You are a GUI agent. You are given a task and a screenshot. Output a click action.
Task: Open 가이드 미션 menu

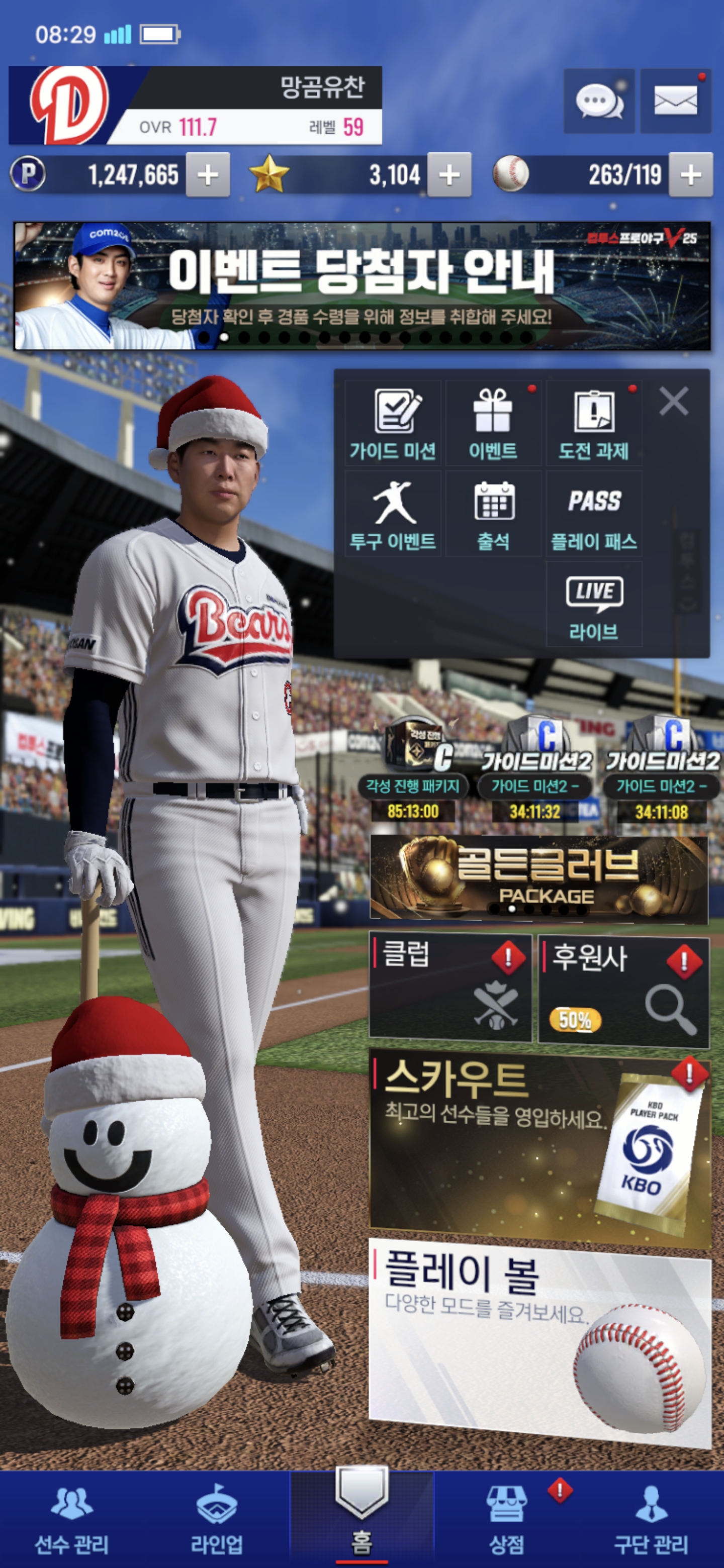(393, 424)
